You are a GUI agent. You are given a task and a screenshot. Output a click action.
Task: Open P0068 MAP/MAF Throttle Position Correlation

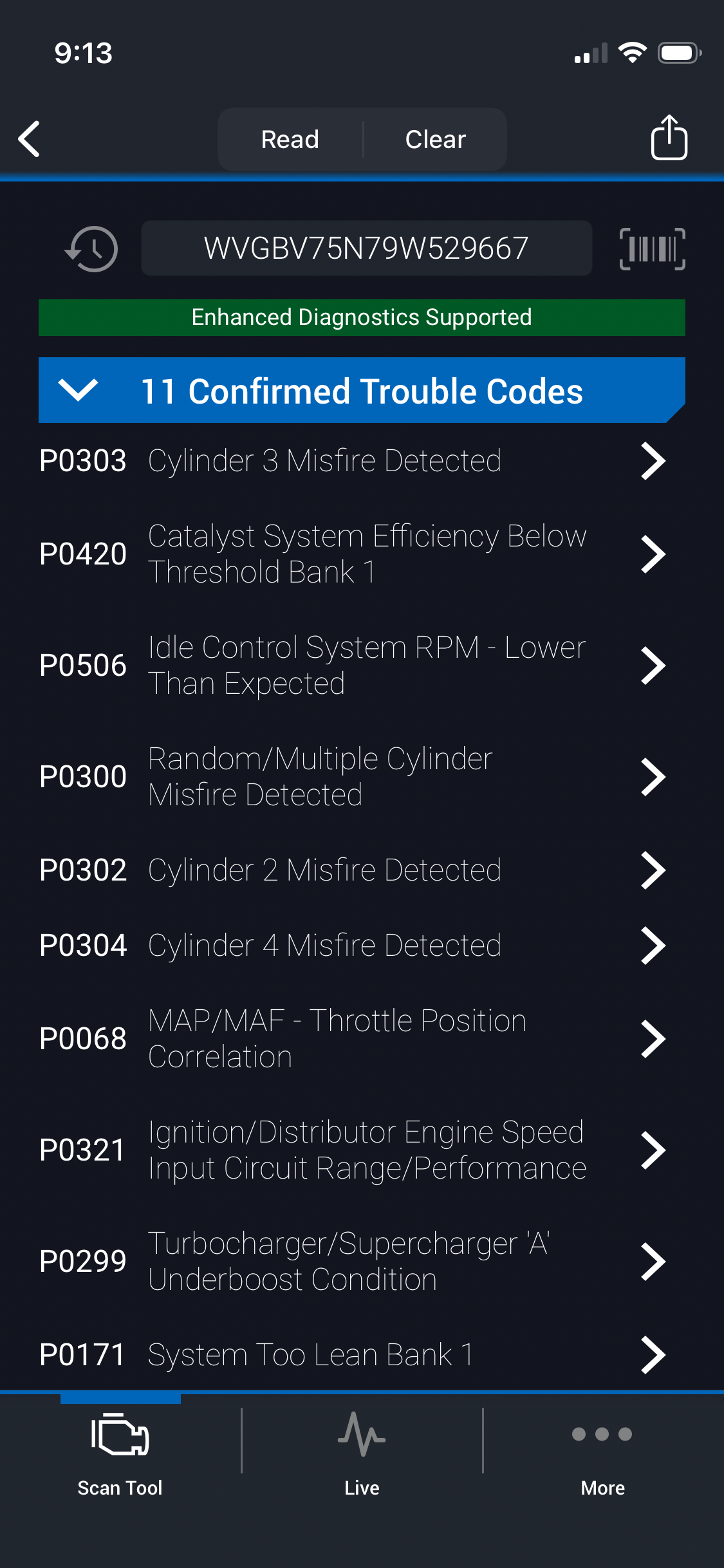tap(351, 1039)
